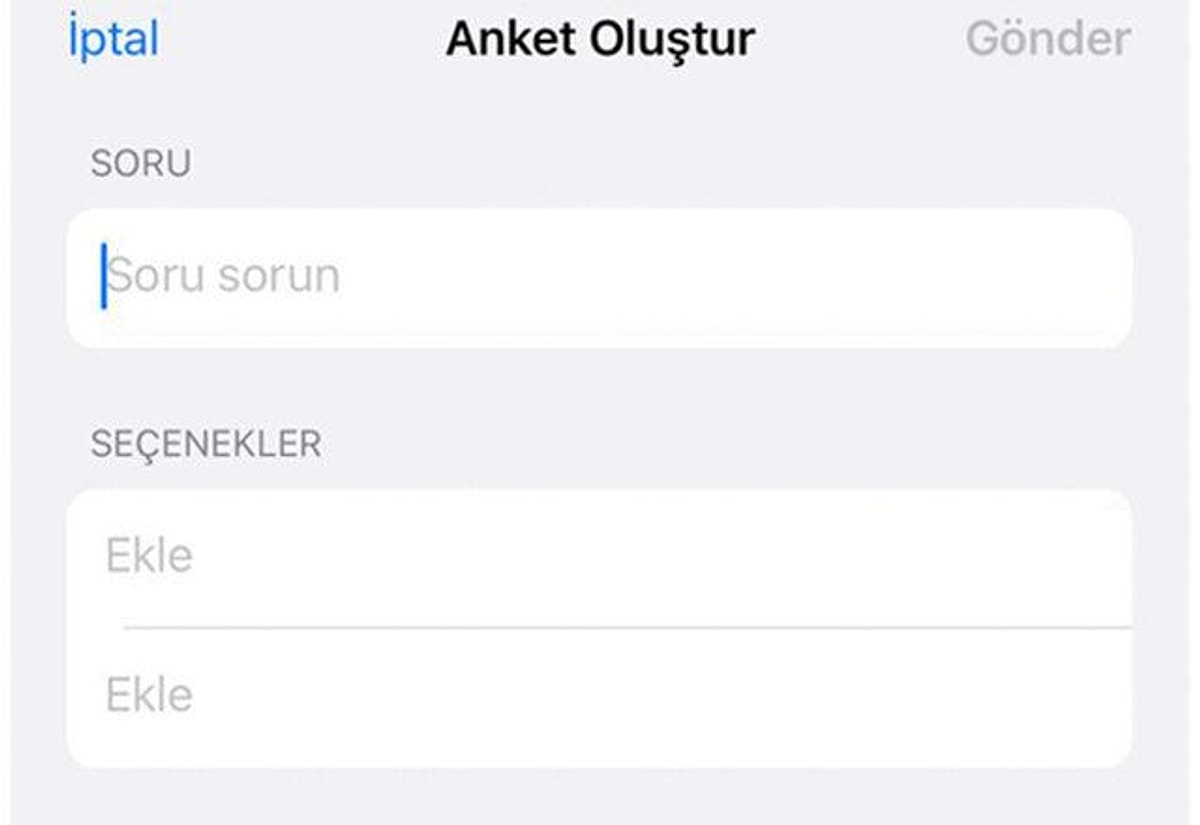
Task: Select the second Ekle option field
Action: tap(600, 696)
